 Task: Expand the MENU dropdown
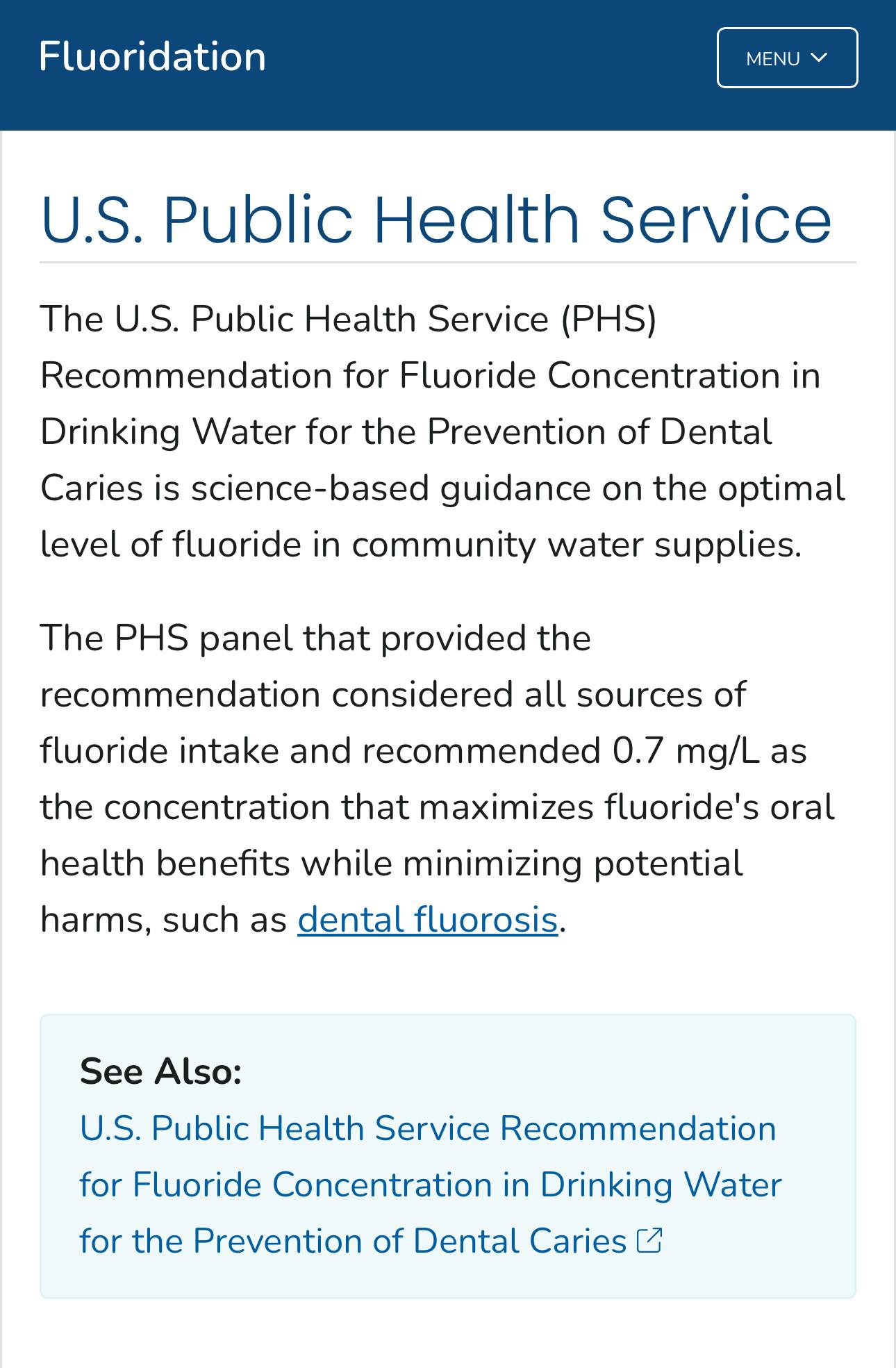[x=787, y=58]
